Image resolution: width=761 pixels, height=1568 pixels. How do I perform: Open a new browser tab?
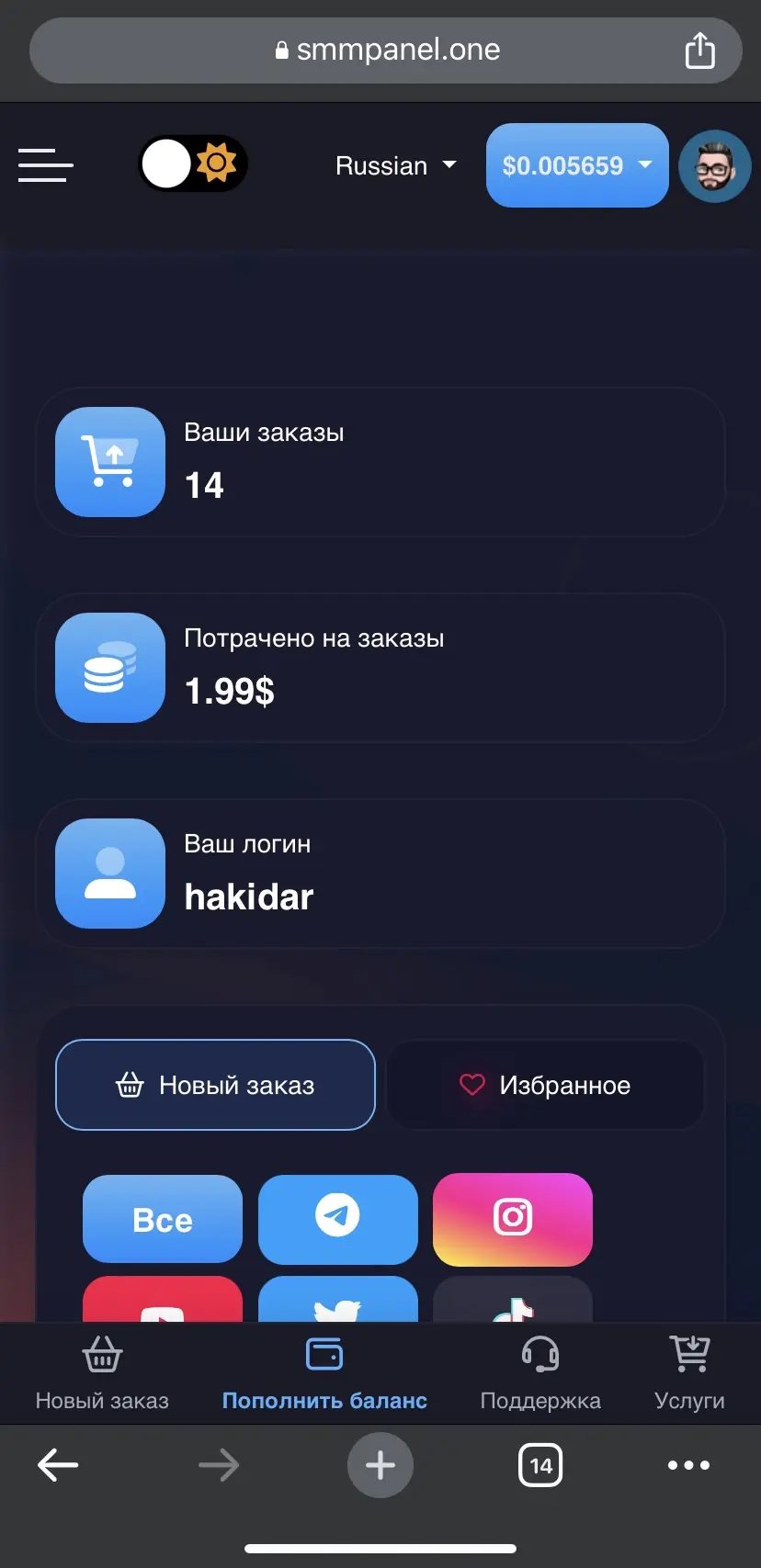380,1465
